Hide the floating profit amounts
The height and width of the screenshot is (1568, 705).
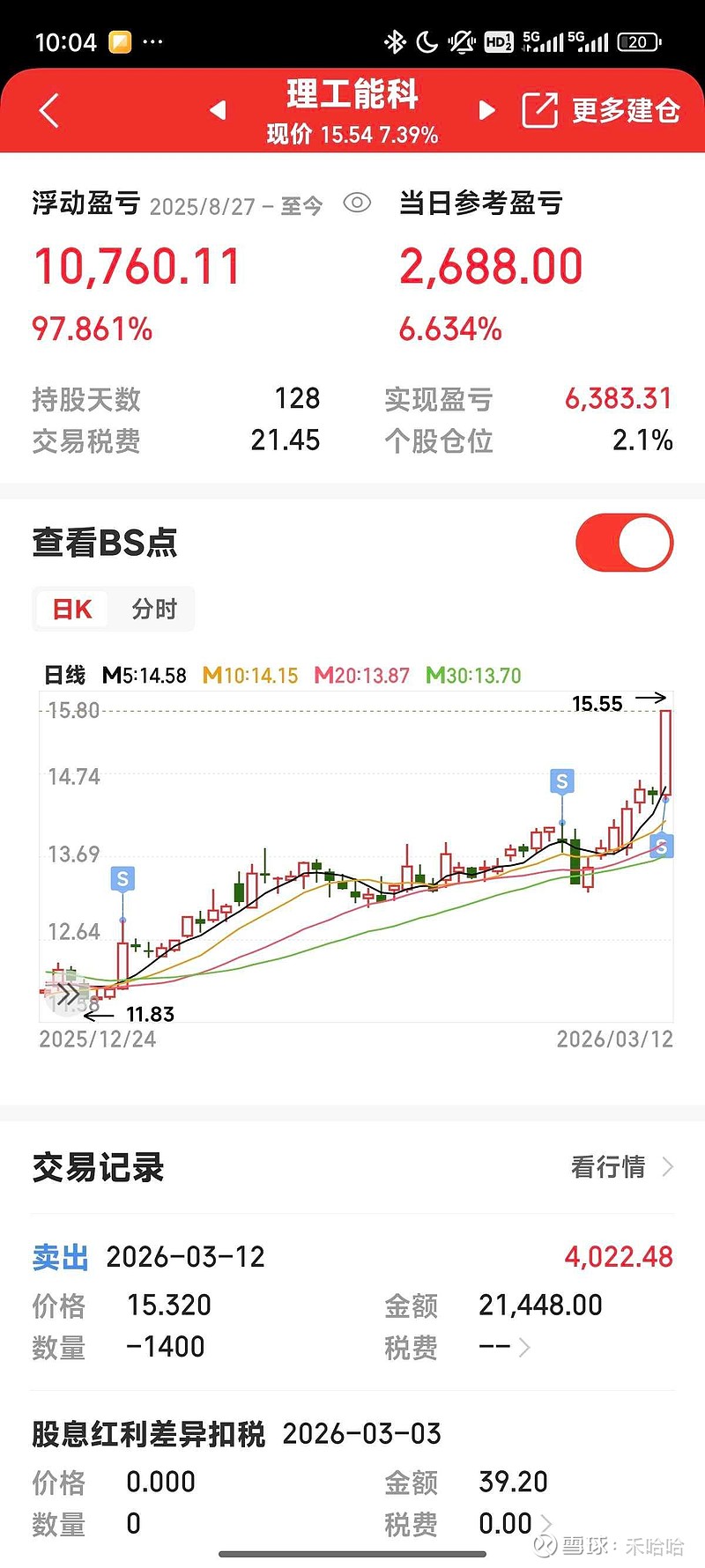point(357,203)
